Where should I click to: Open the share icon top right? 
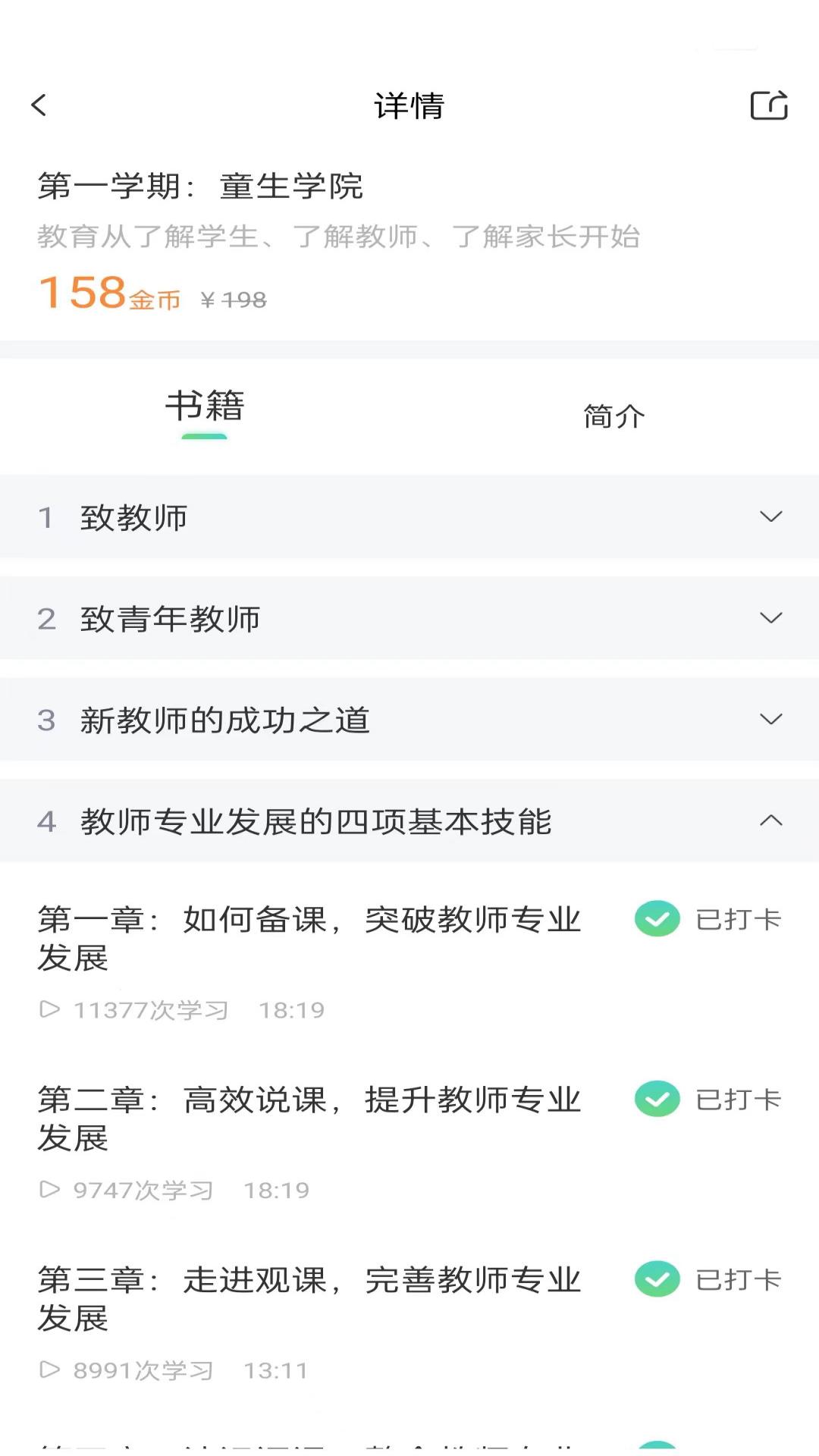coord(769,106)
